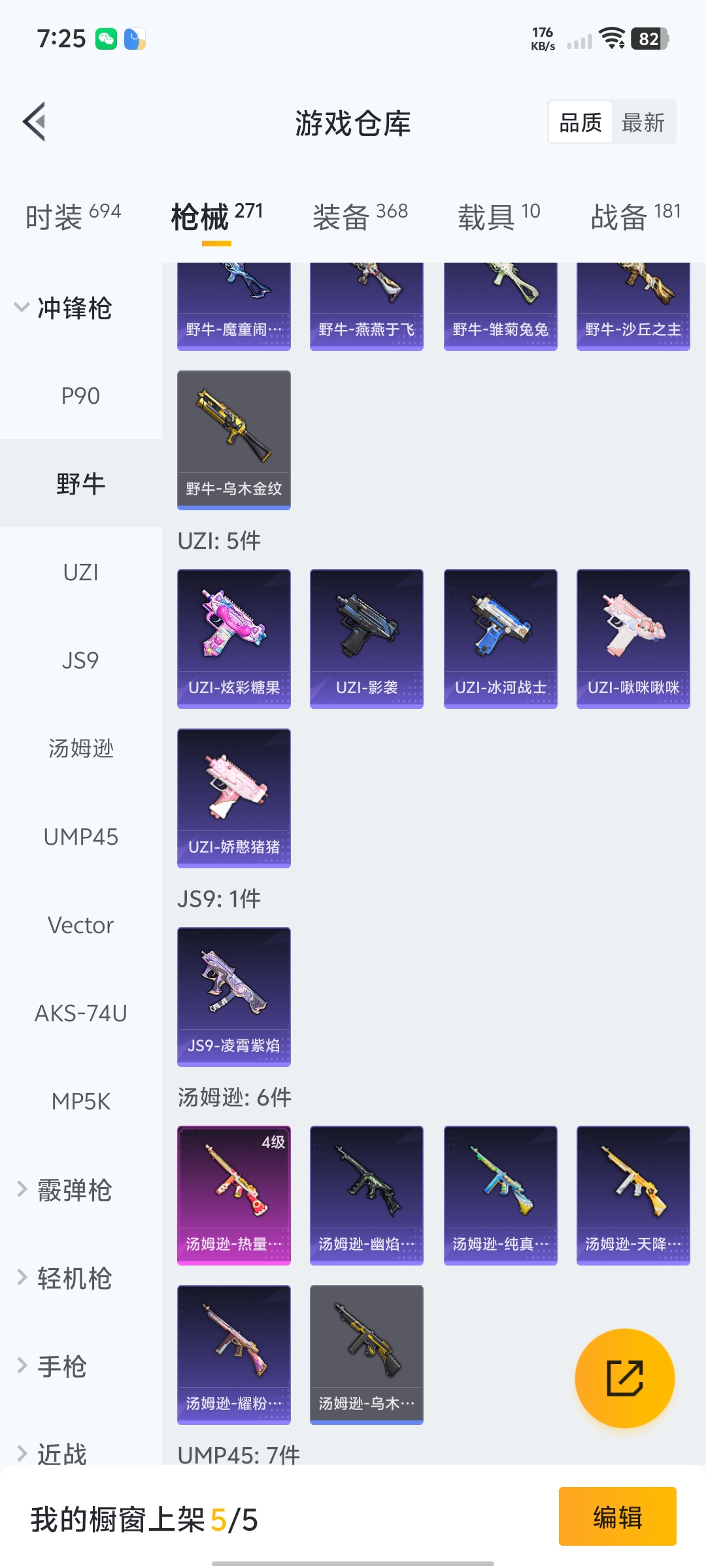Open the UZI-炫彩糖果 skin
Image resolution: width=706 pixels, height=1568 pixels.
tap(234, 638)
